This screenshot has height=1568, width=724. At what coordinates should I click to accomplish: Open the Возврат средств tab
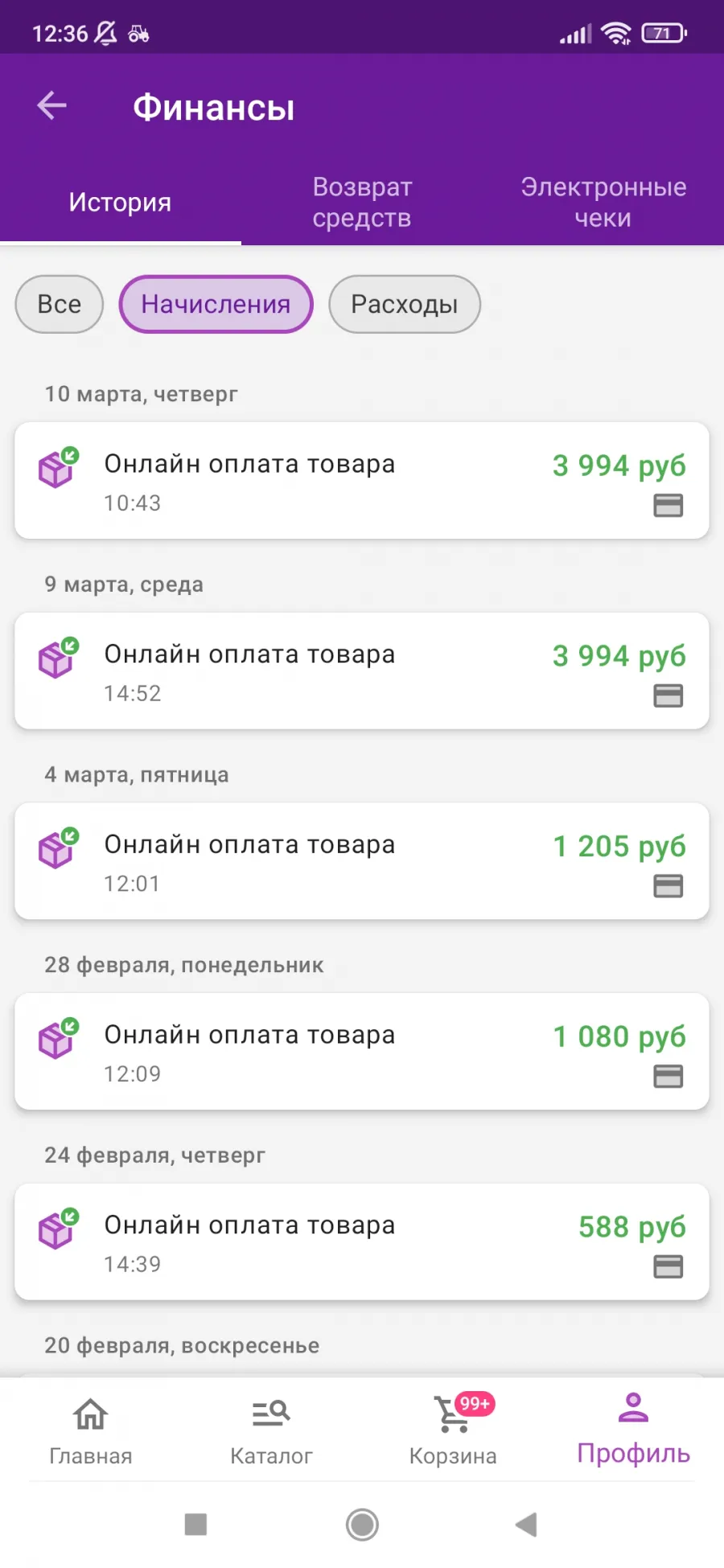click(362, 202)
